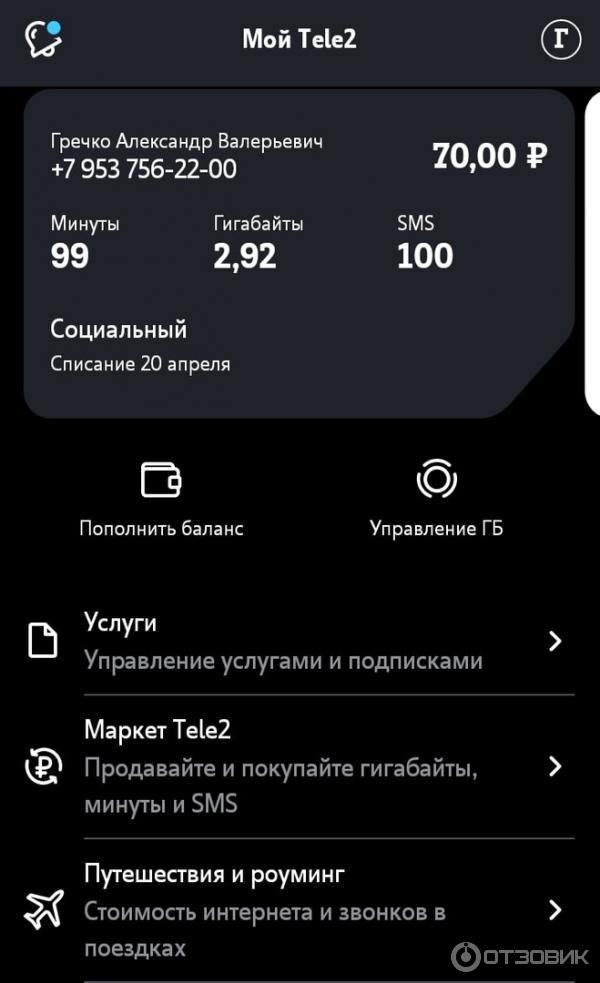Tap Пополнить баланс to top up
Screen dimensions: 600x983
[161, 499]
